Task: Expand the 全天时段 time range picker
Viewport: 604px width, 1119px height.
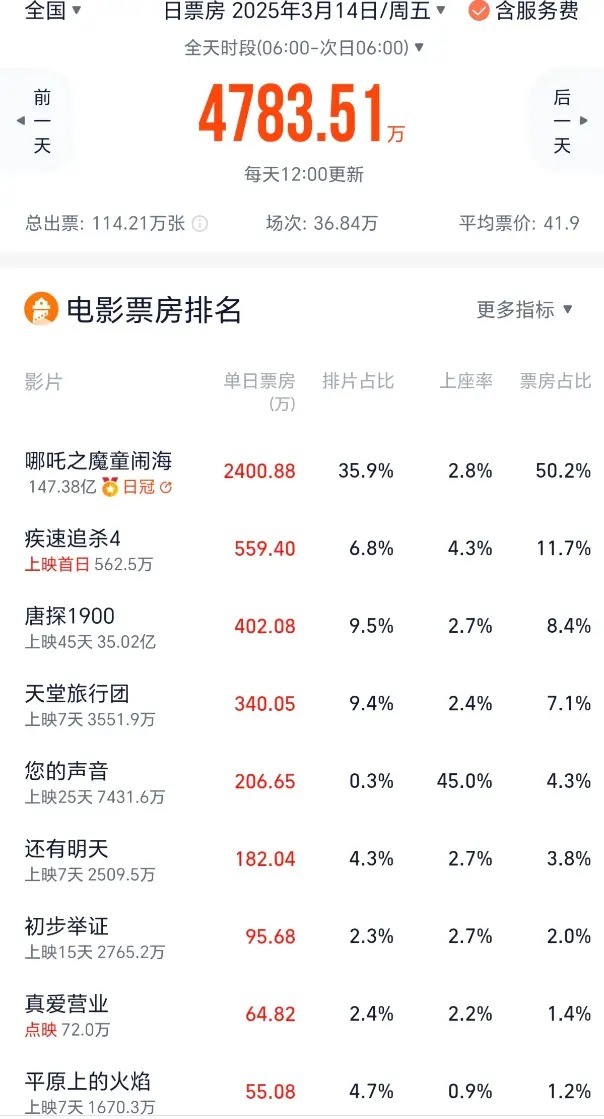Action: (x=304, y=47)
